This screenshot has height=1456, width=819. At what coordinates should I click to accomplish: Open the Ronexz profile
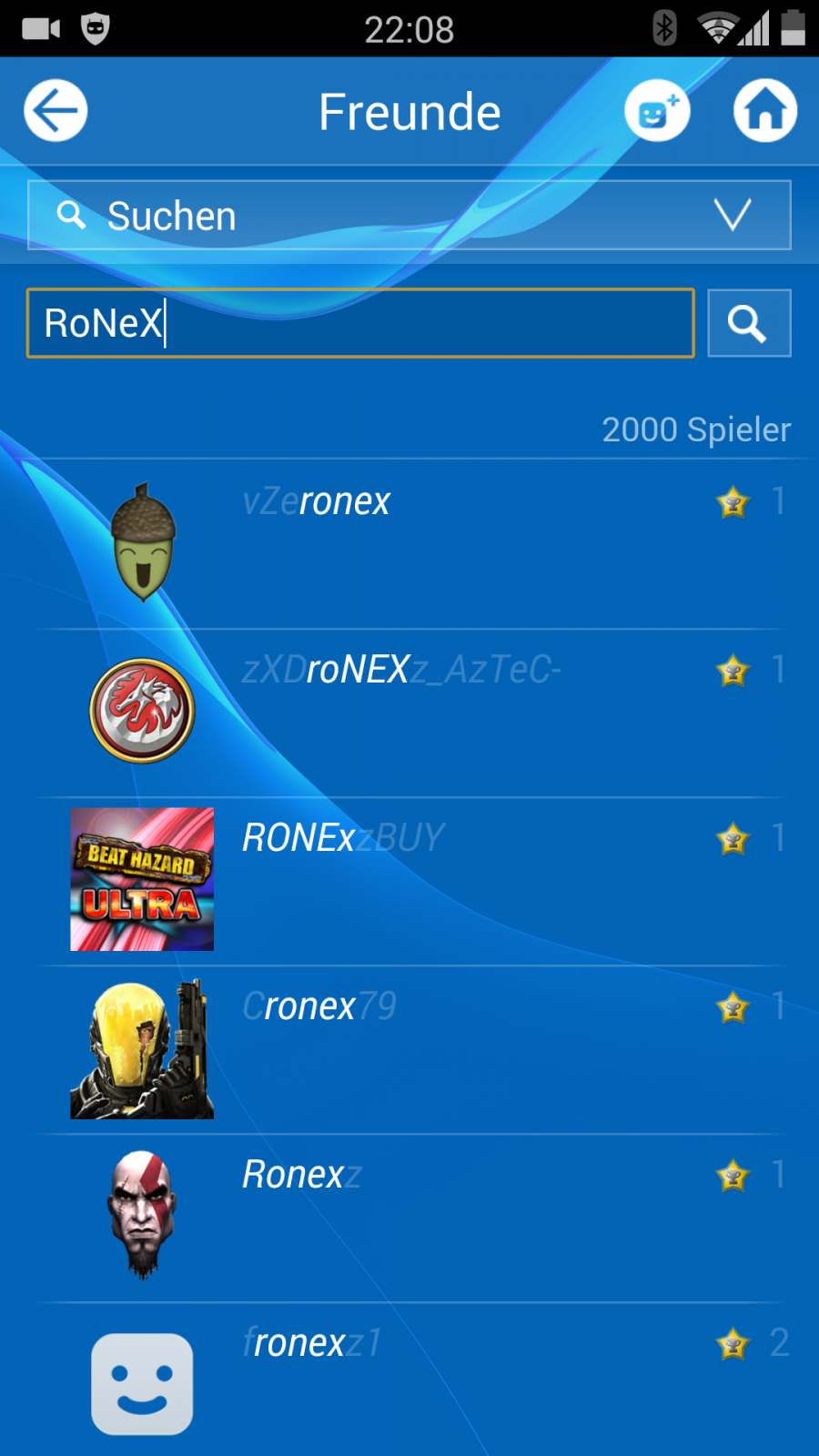pyautogui.click(x=409, y=1218)
